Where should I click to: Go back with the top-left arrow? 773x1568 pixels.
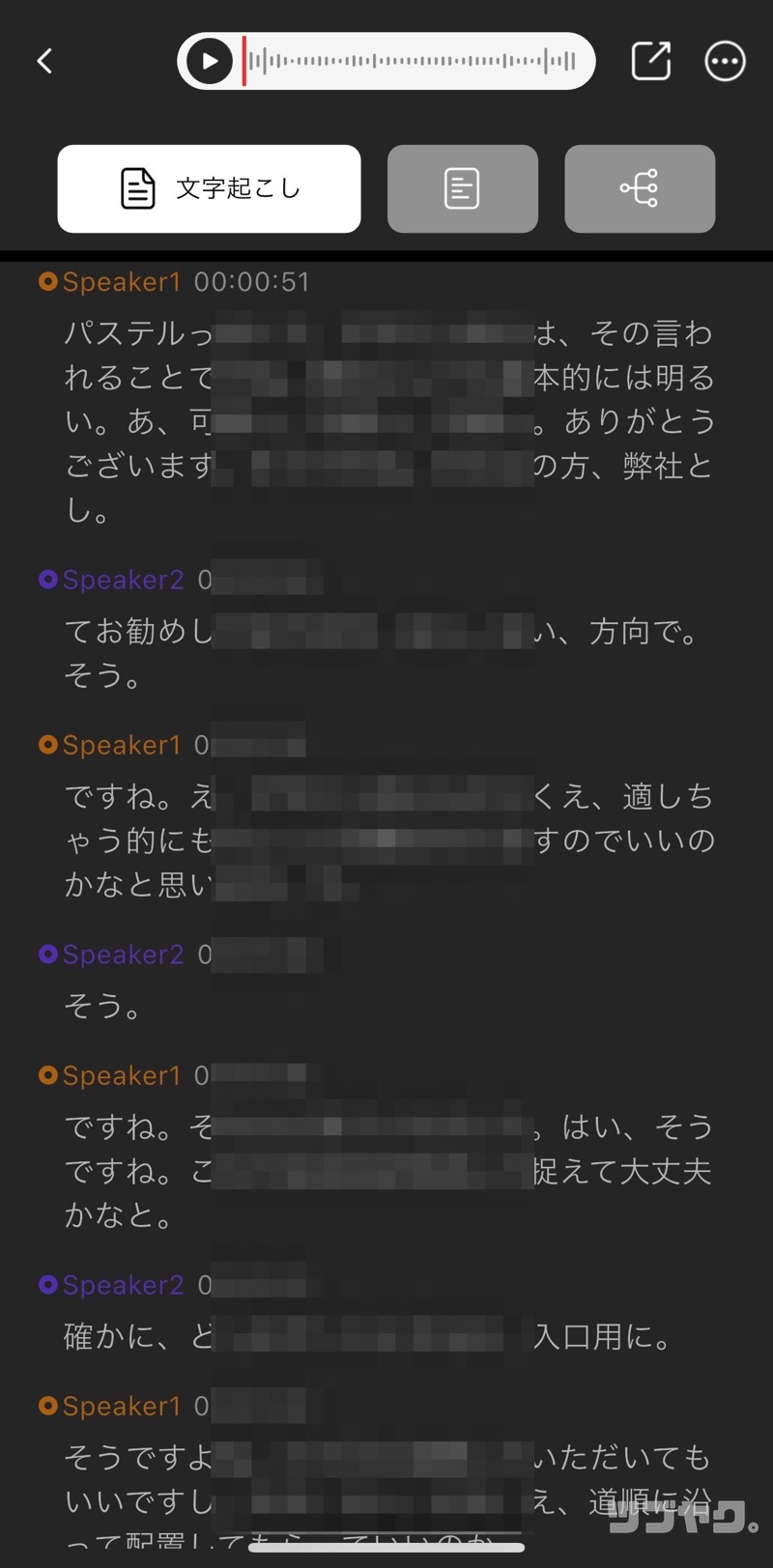click(44, 61)
